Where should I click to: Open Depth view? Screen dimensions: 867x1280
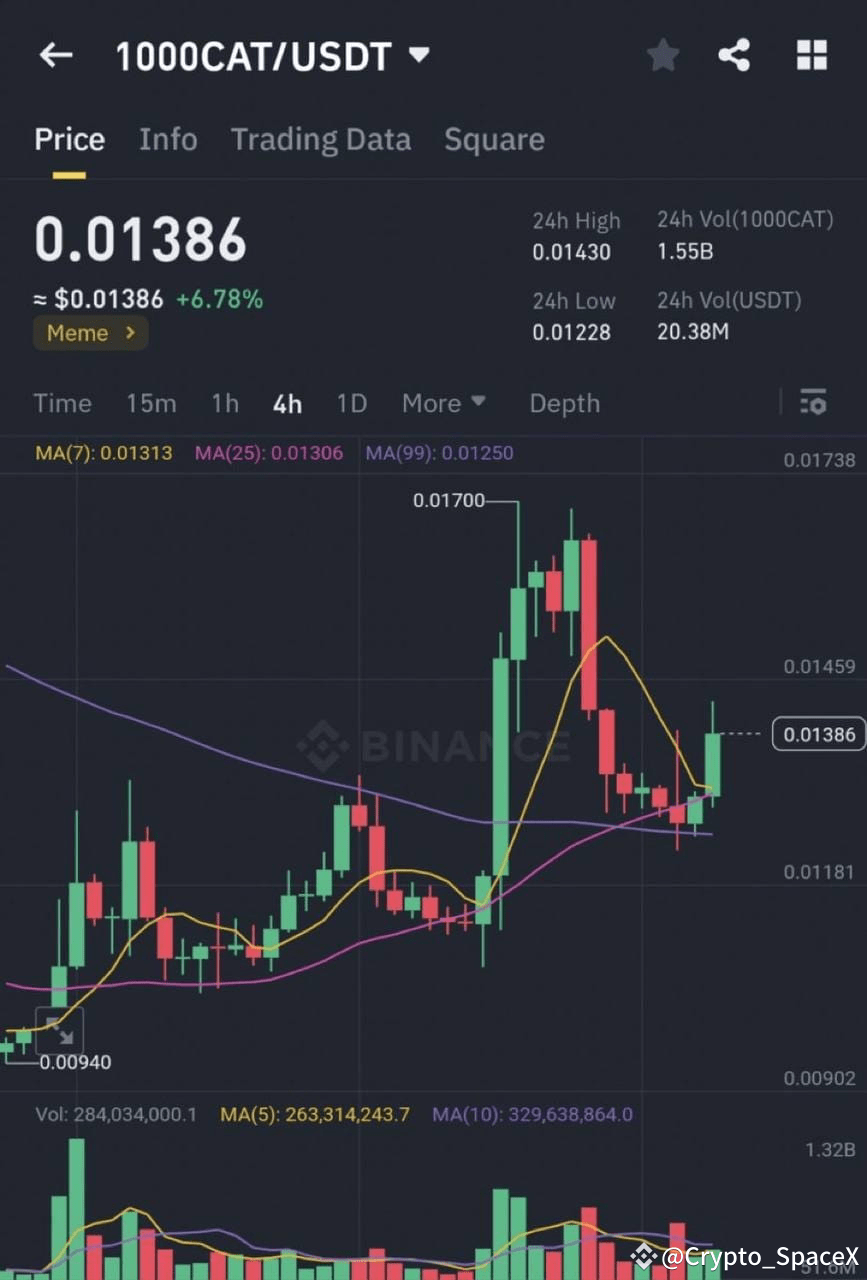pos(564,403)
